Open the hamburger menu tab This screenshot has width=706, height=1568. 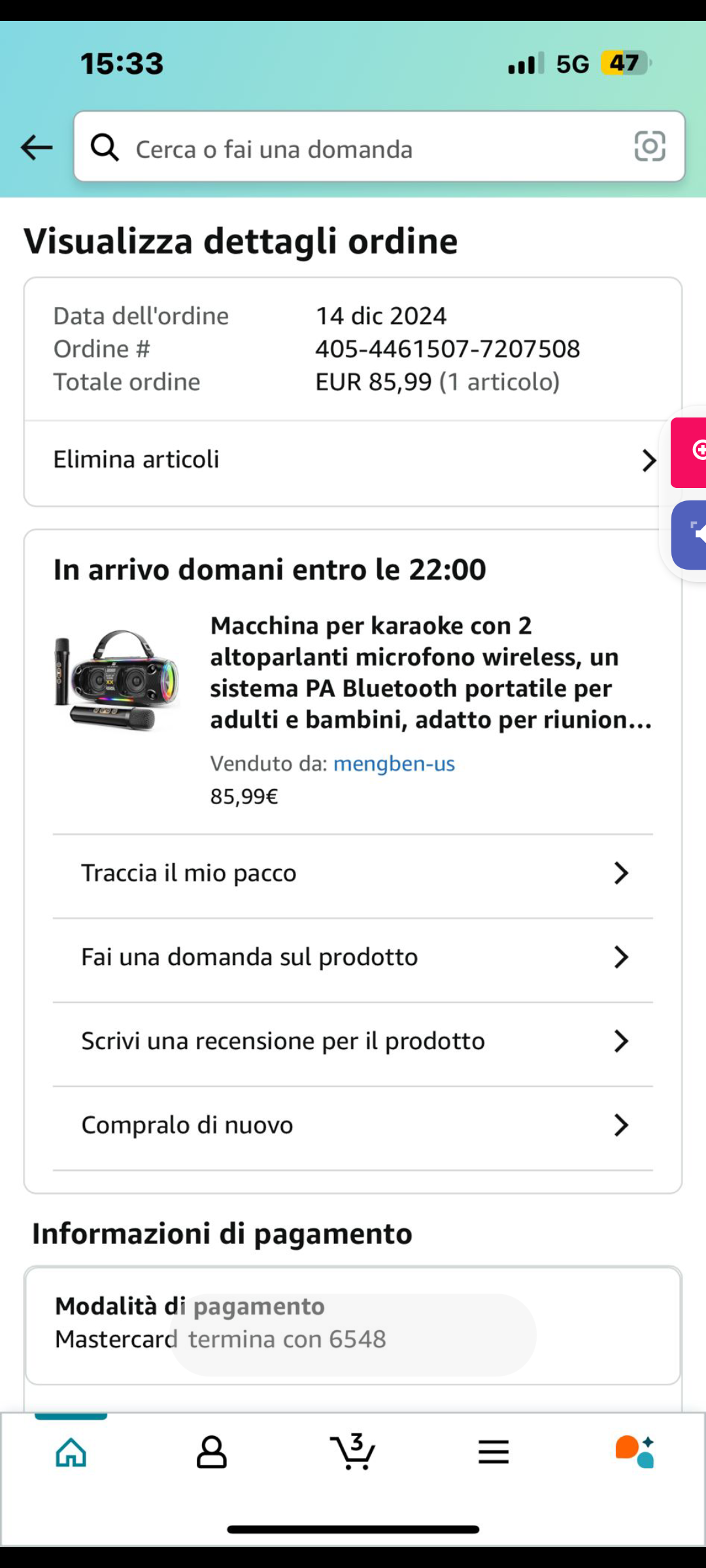pyautogui.click(x=493, y=1452)
